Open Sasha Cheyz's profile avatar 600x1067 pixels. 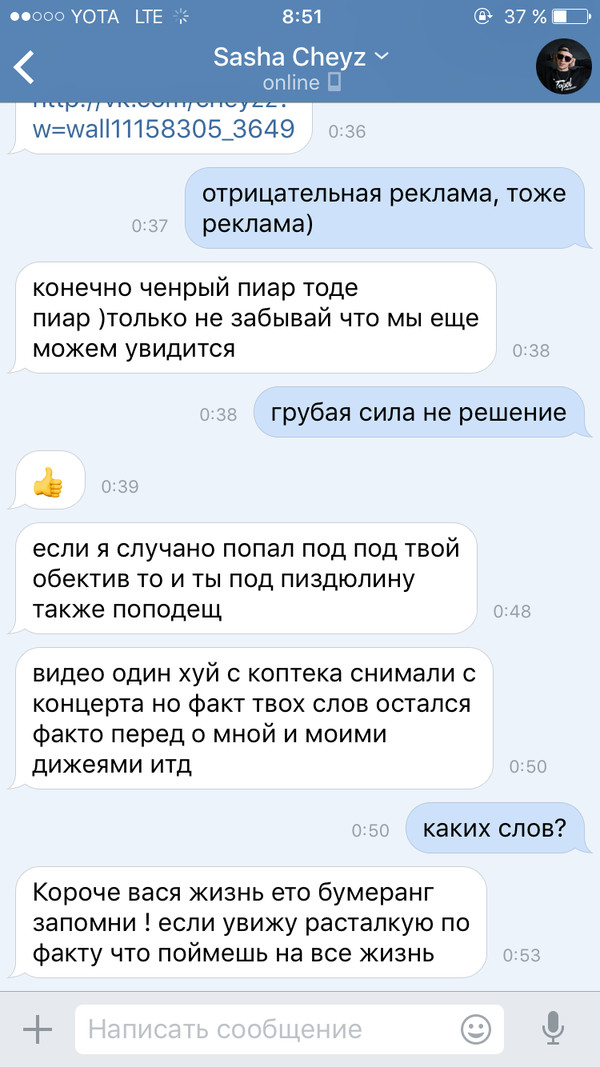coord(563,67)
